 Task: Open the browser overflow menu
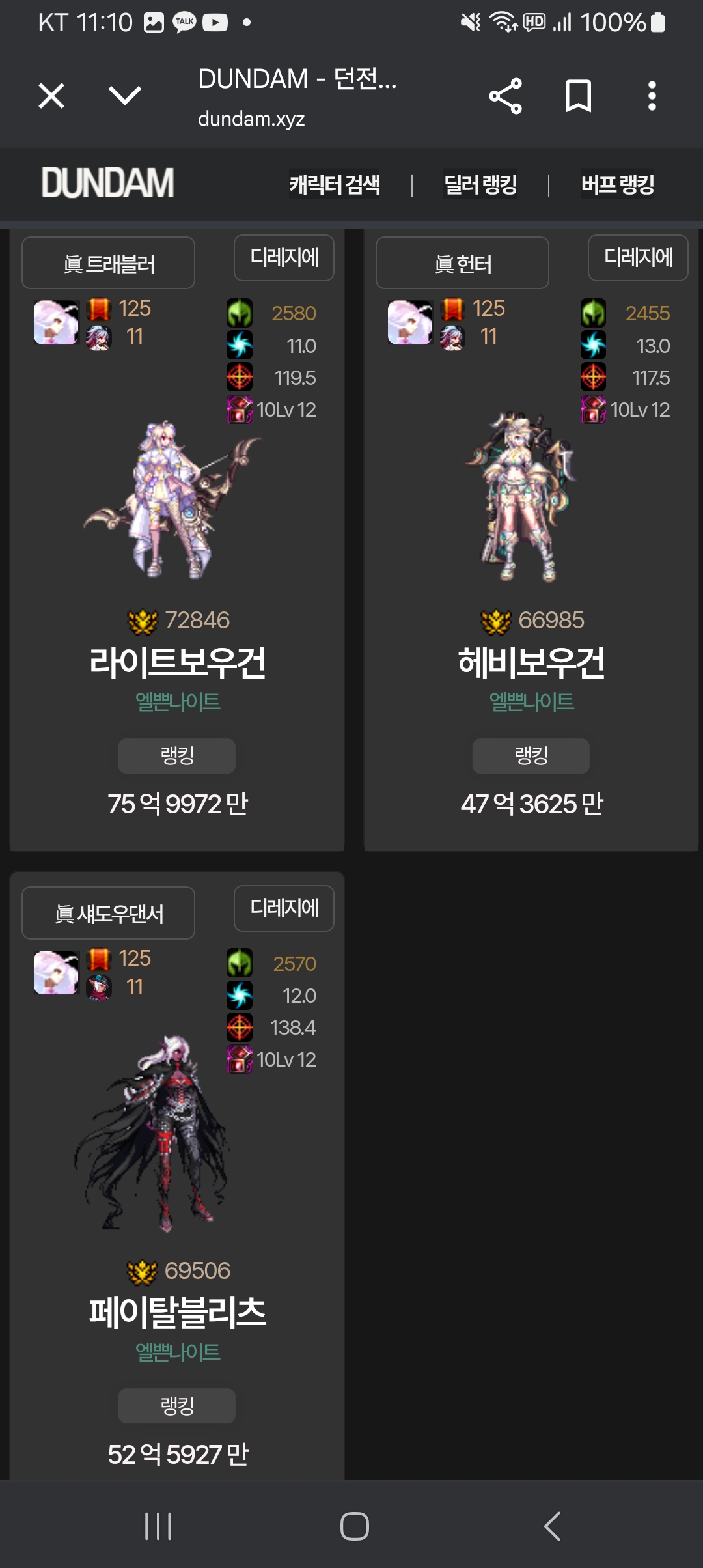(x=652, y=96)
